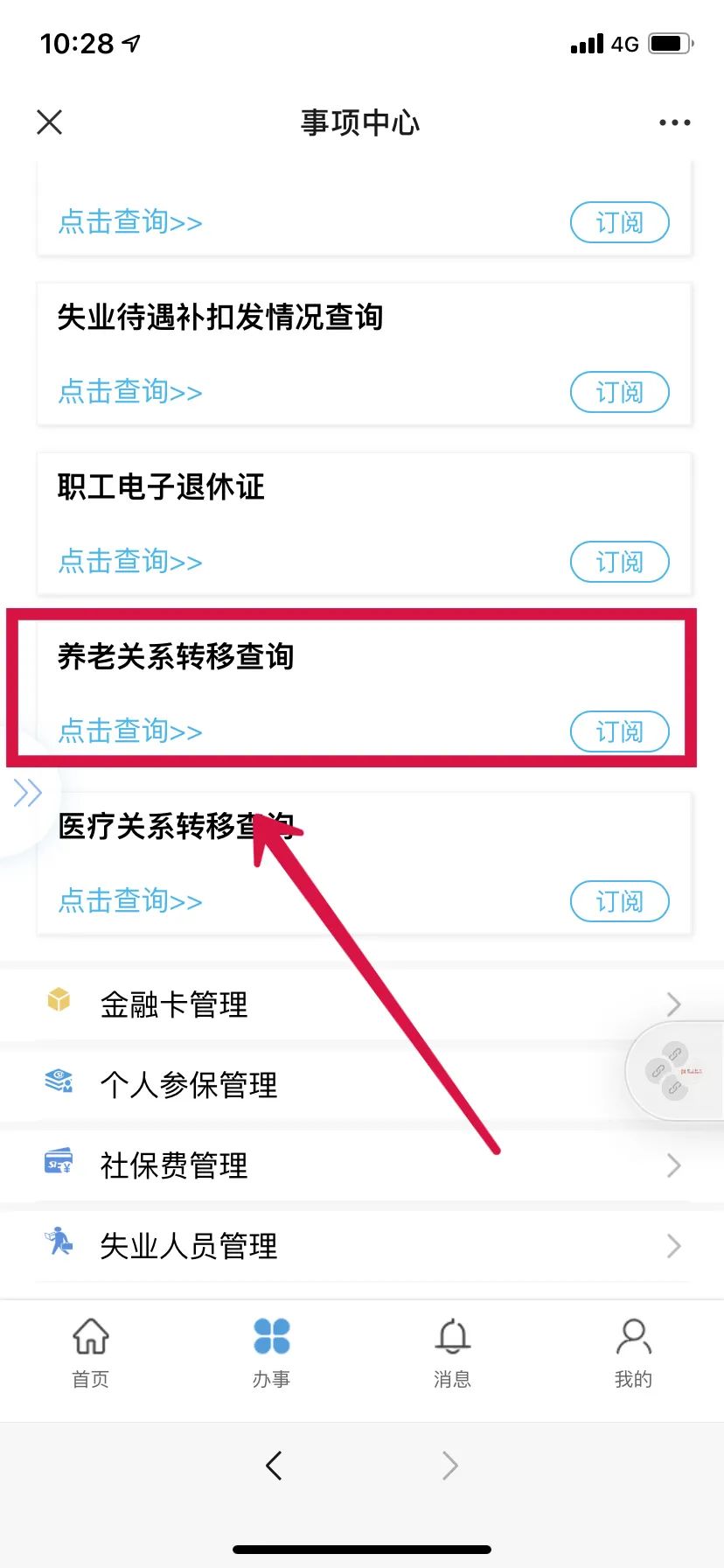
Task: Open the top-right more options menu
Action: pos(673,122)
